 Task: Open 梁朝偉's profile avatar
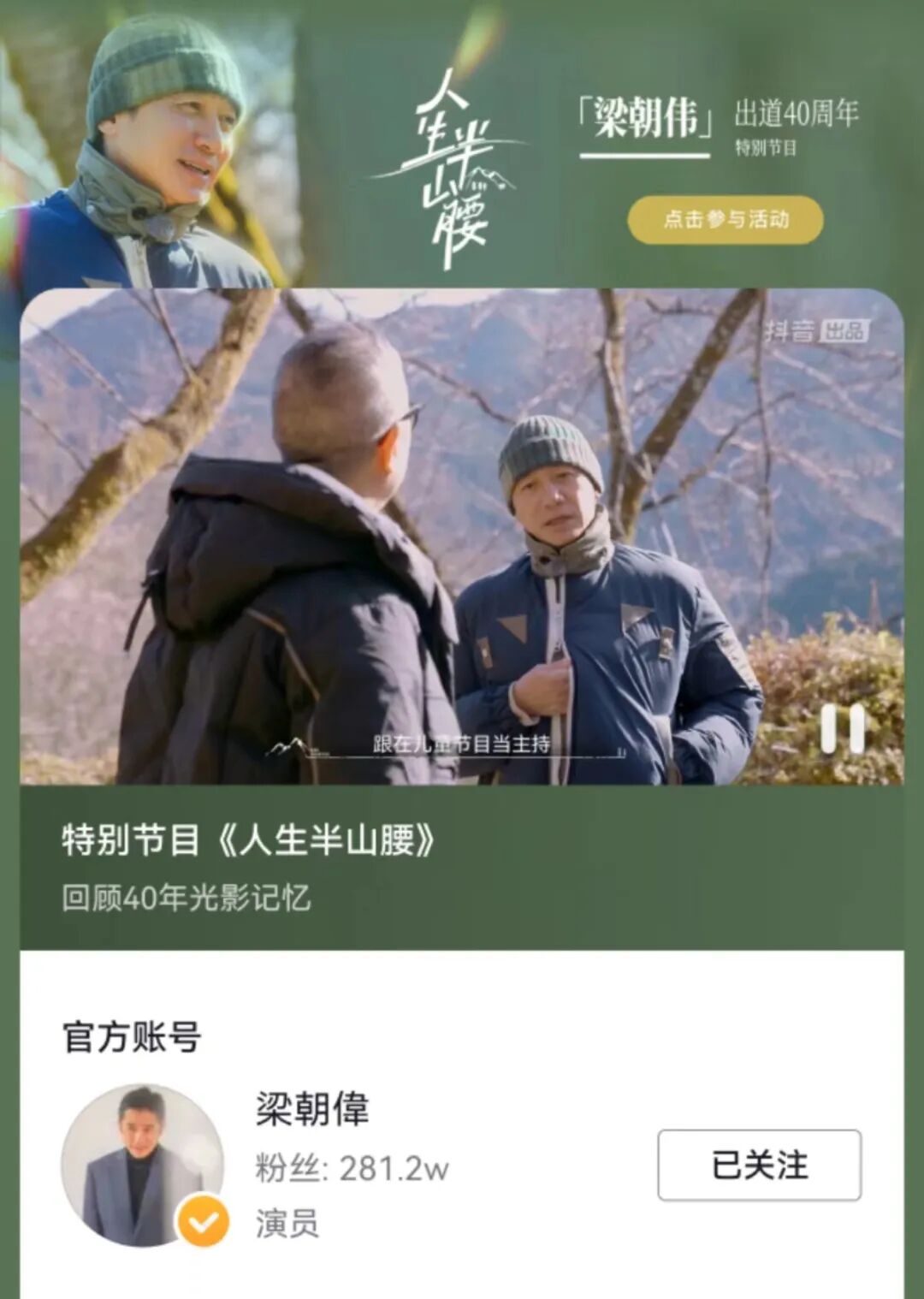(142, 1166)
